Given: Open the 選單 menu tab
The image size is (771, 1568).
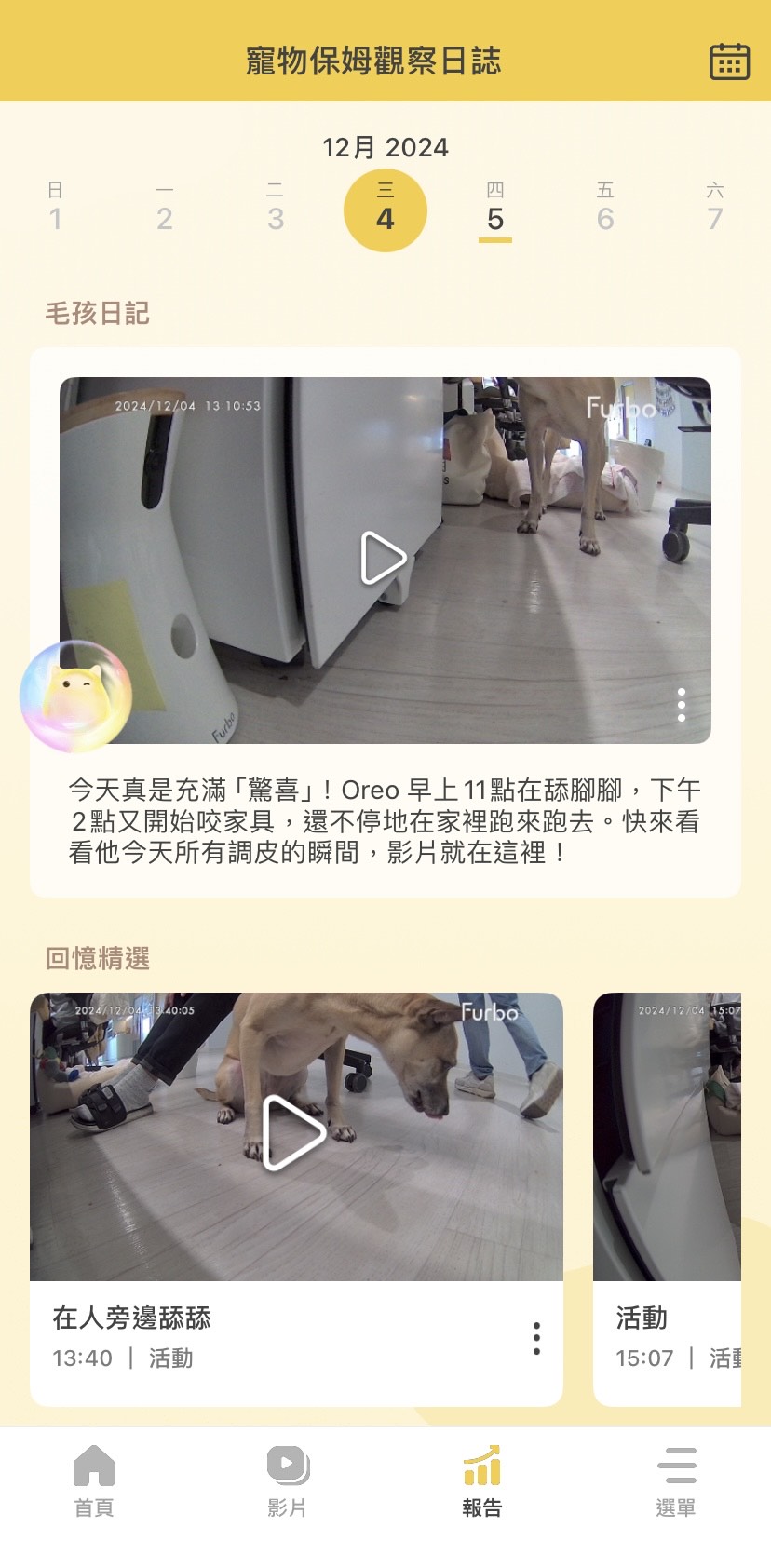Looking at the screenshot, I should point(676,1481).
